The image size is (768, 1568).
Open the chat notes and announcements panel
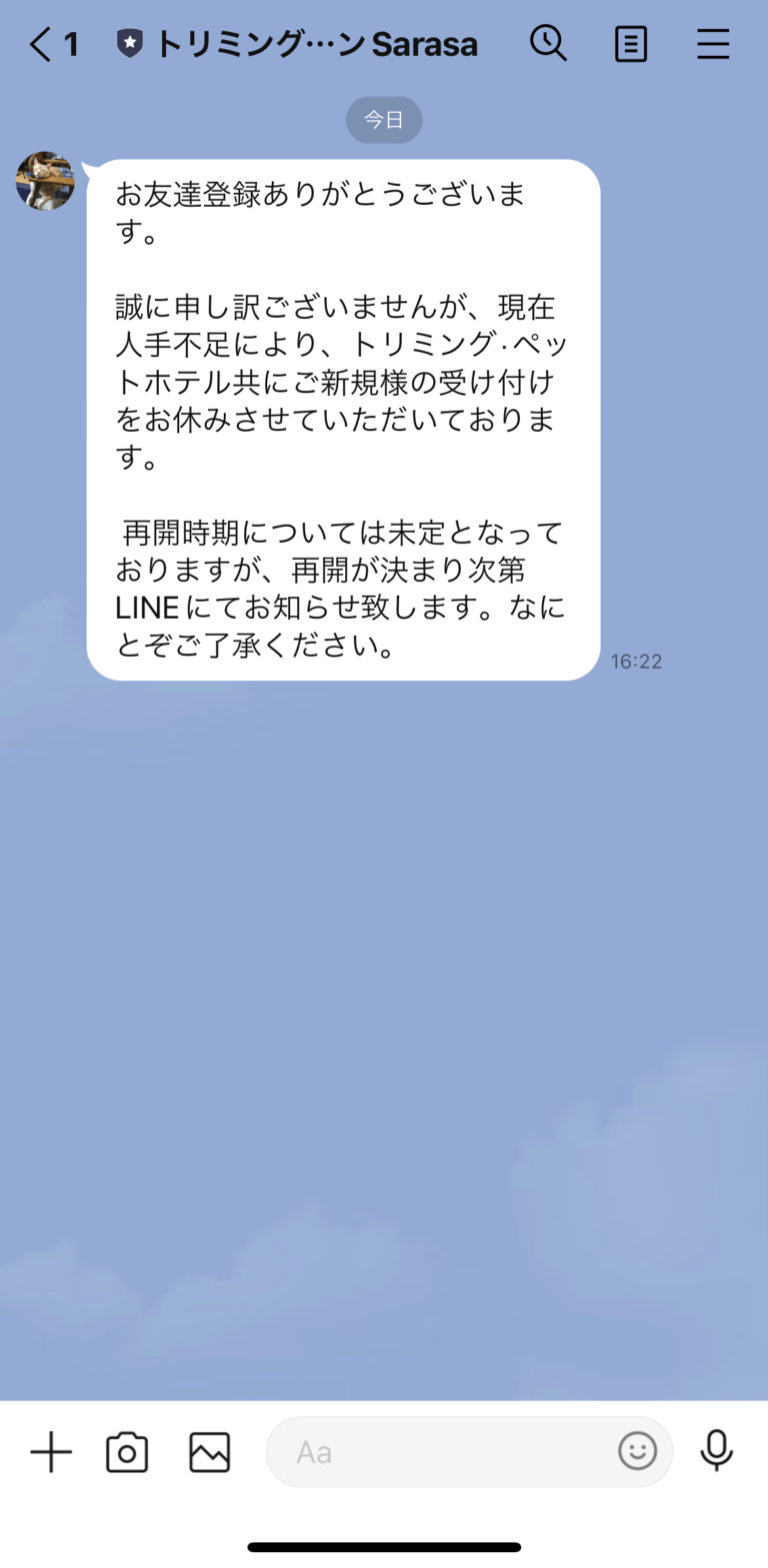pyautogui.click(x=630, y=43)
